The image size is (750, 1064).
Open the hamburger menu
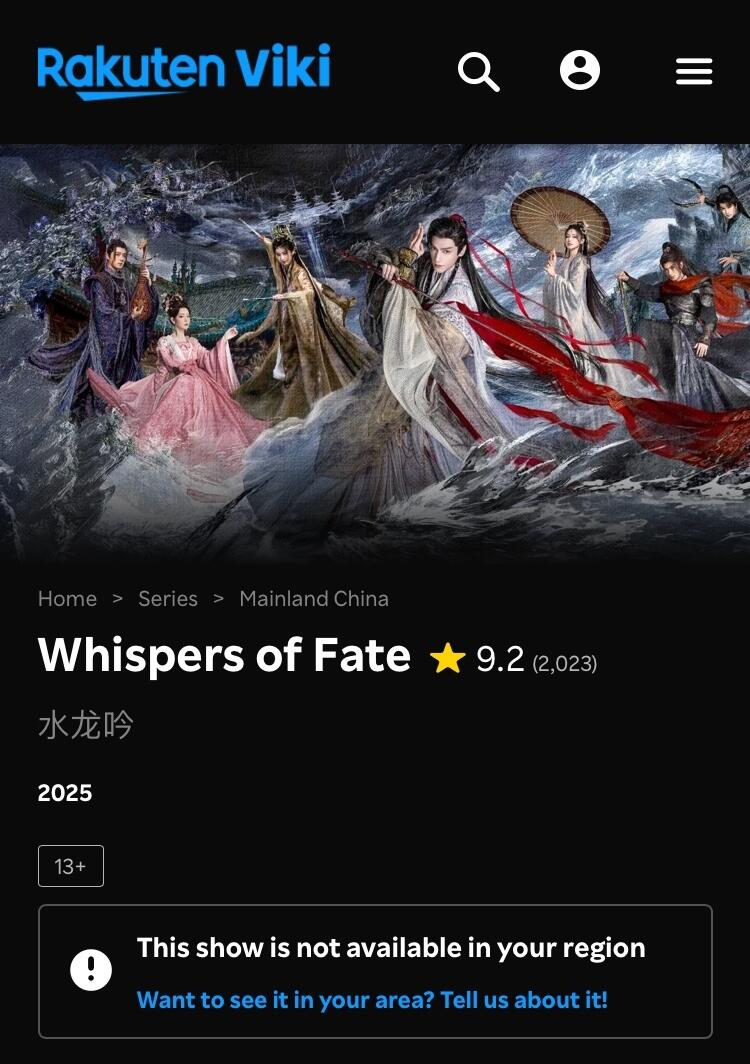[x=694, y=71]
